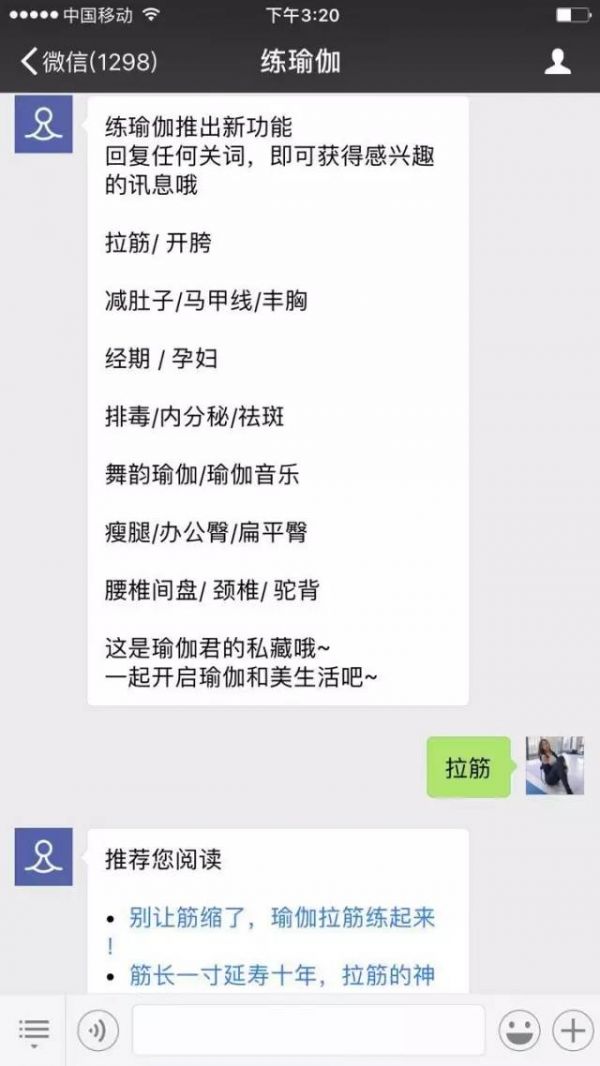
Task: Switch to the account menu button
Action: [x=33, y=1031]
